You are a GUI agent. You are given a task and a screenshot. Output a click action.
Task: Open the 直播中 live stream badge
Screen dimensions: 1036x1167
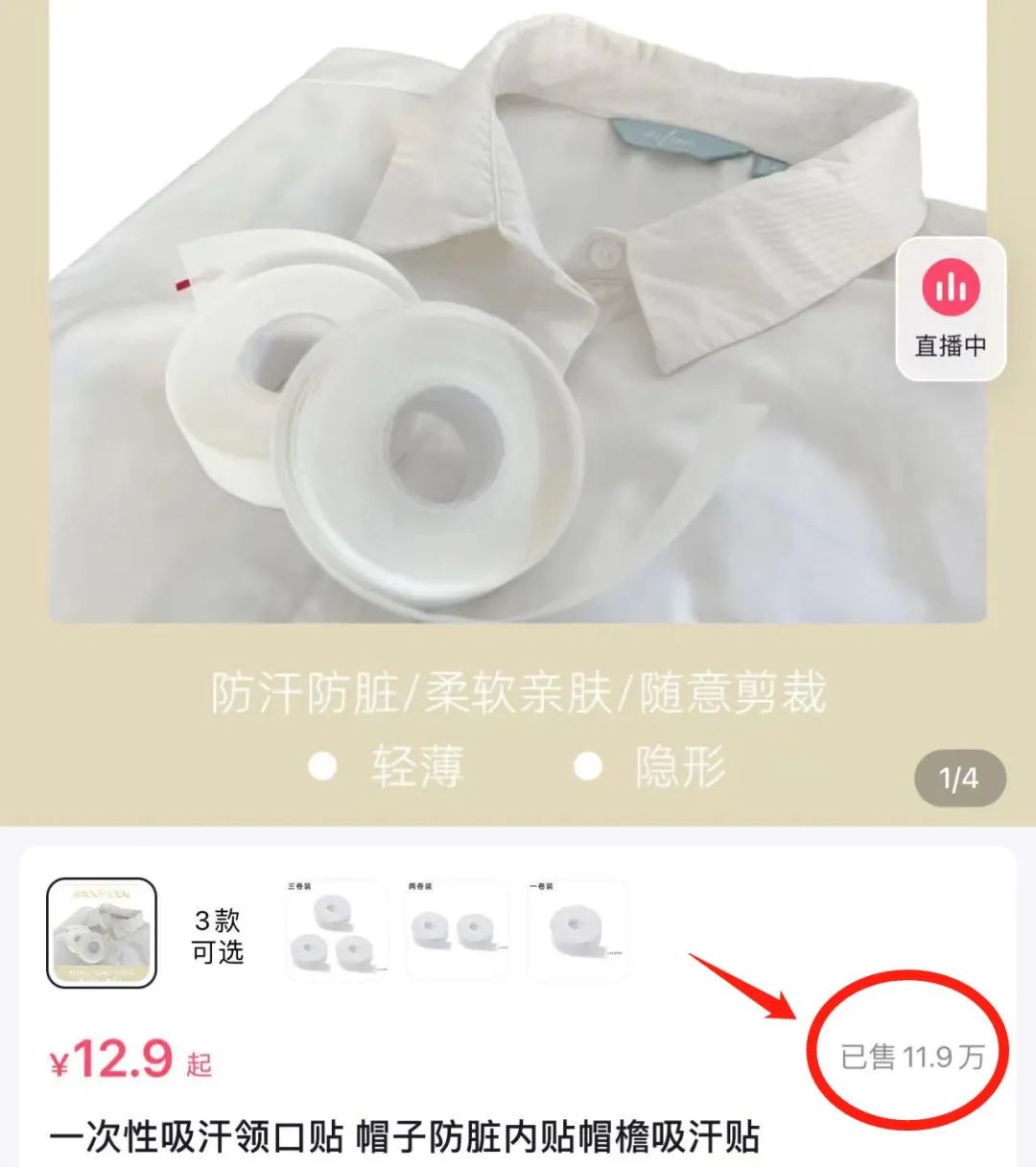click(x=951, y=309)
